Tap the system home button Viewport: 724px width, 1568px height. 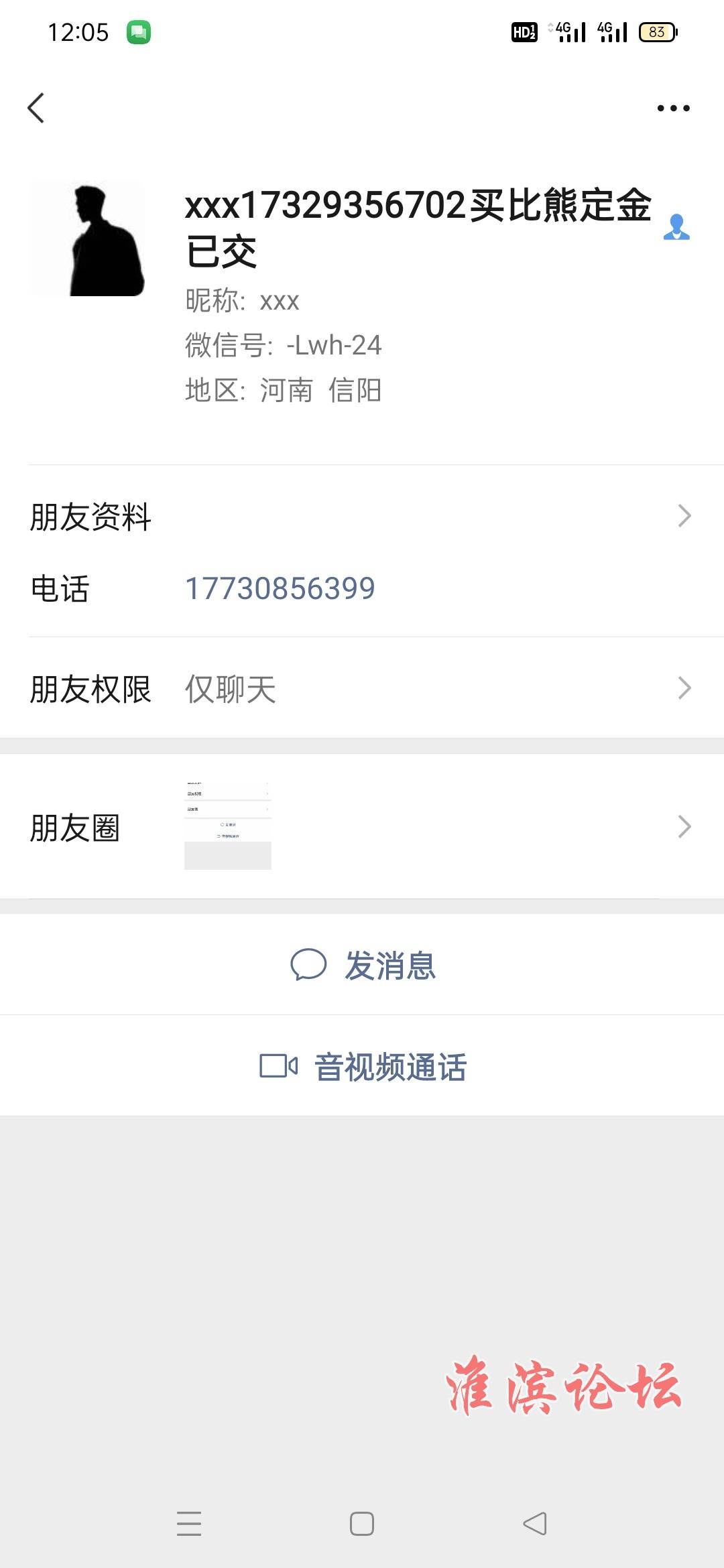(362, 1524)
